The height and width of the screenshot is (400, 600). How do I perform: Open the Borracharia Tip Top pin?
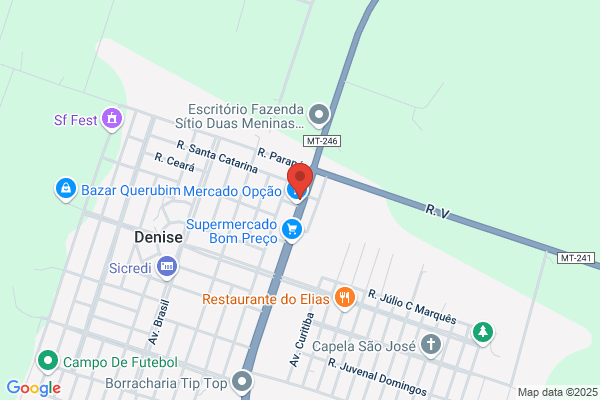tap(242, 382)
